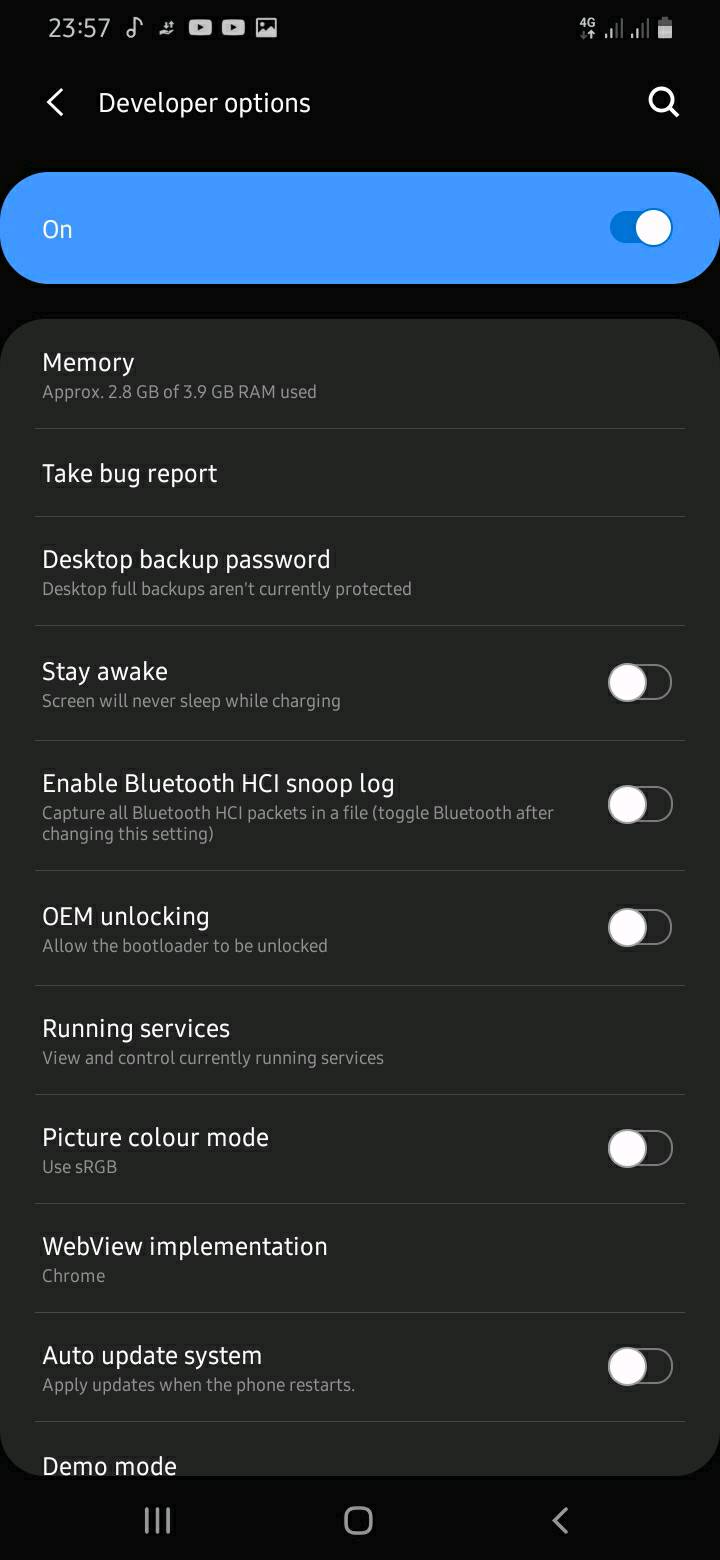Turn on OEM unlocking
This screenshot has width=720, height=1560.
click(x=640, y=928)
